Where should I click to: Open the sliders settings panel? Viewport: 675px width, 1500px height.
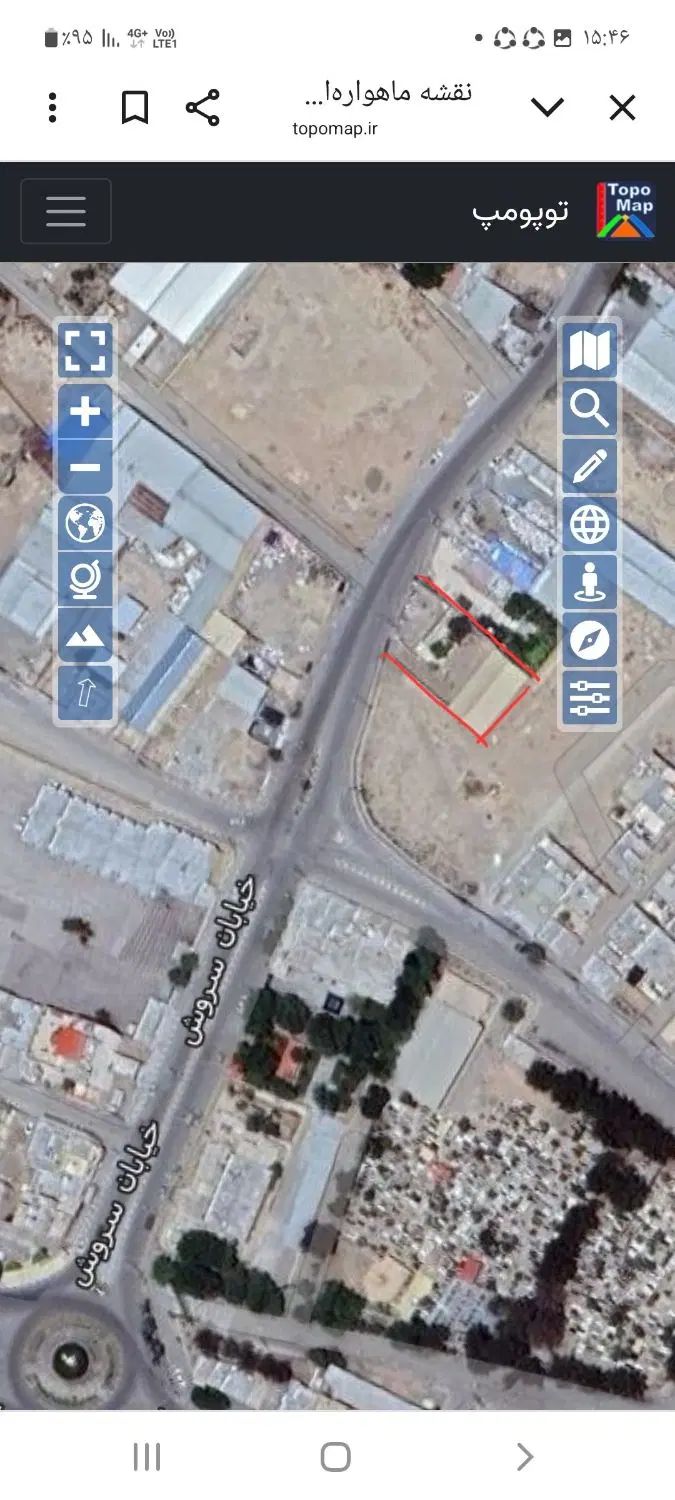589,698
